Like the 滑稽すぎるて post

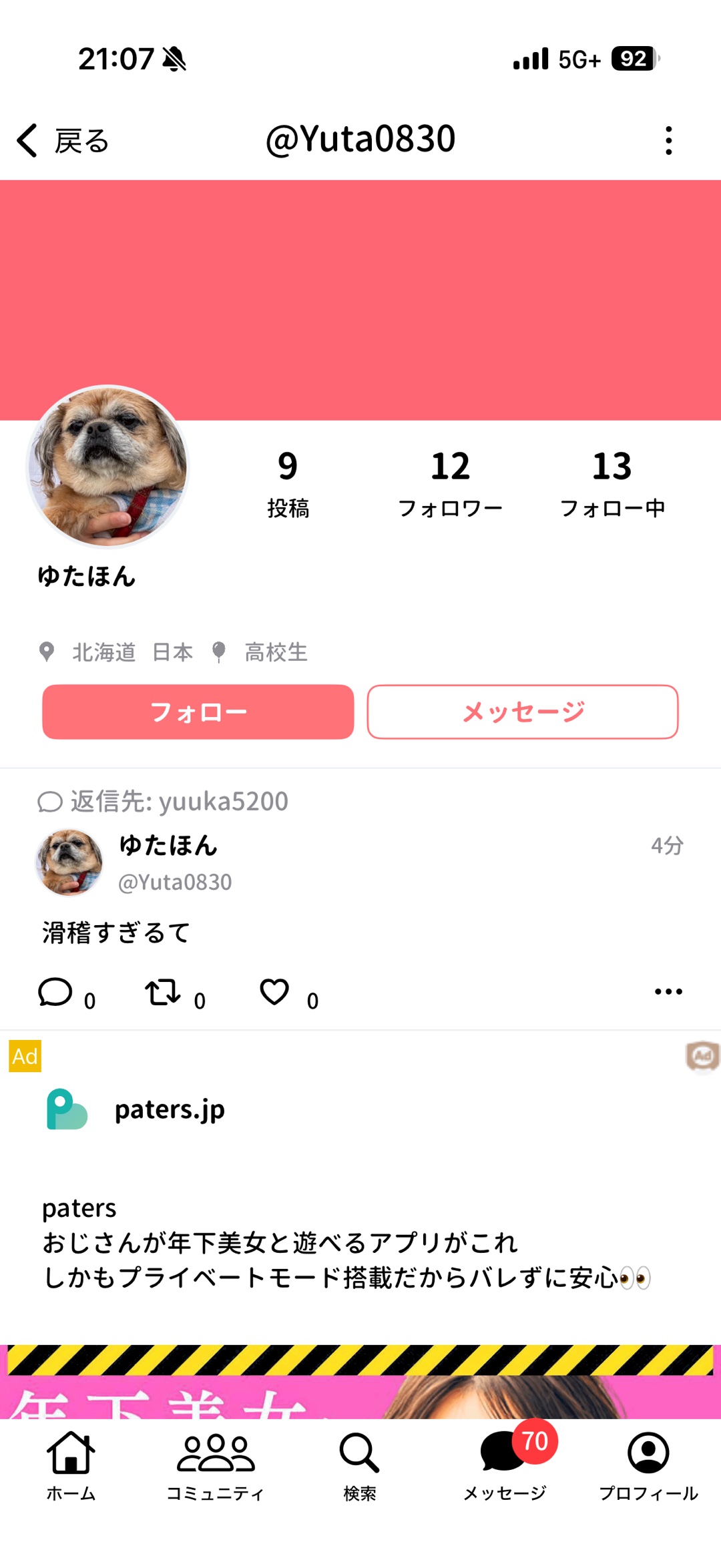click(x=274, y=992)
